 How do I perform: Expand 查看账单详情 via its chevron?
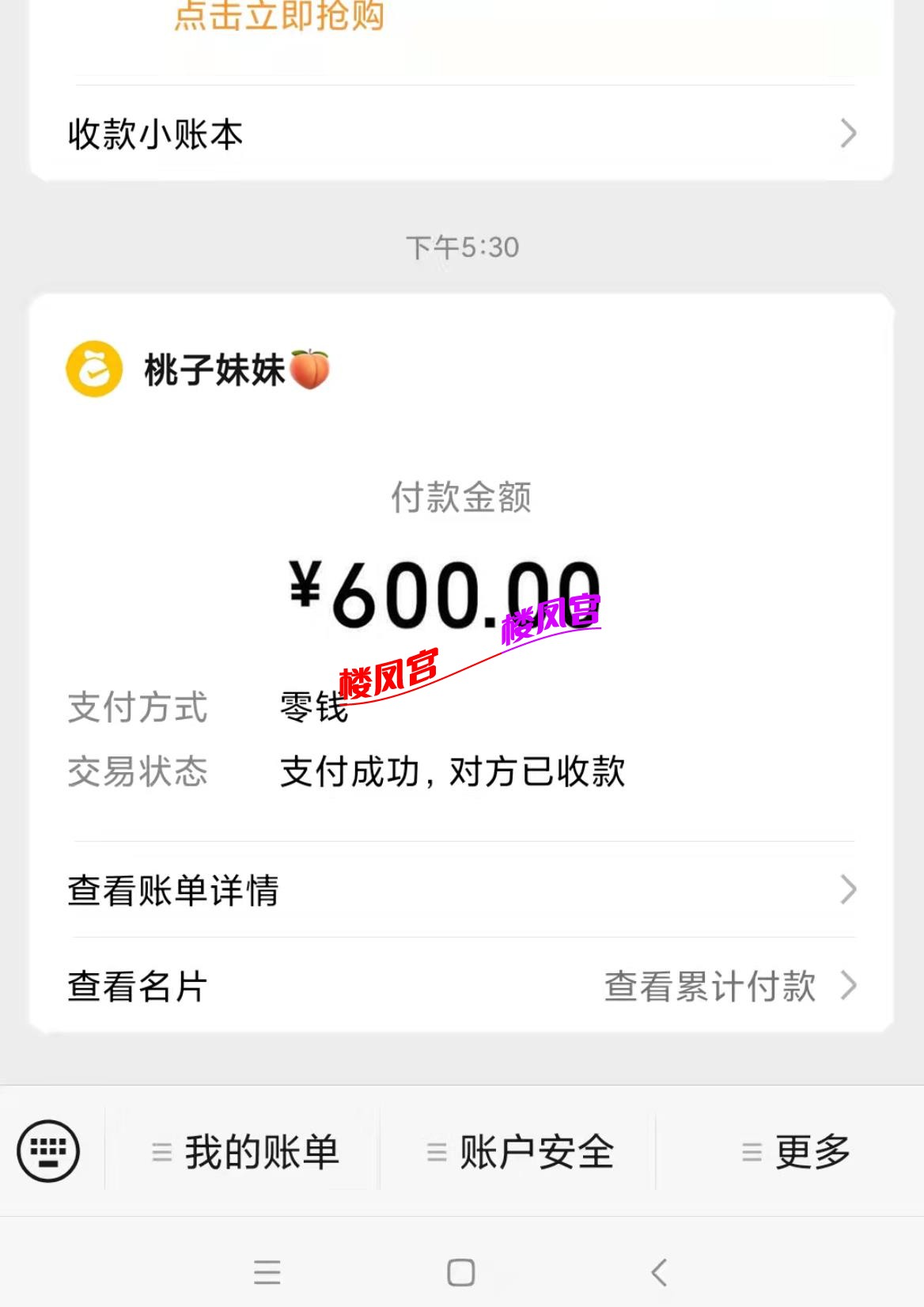pos(848,888)
